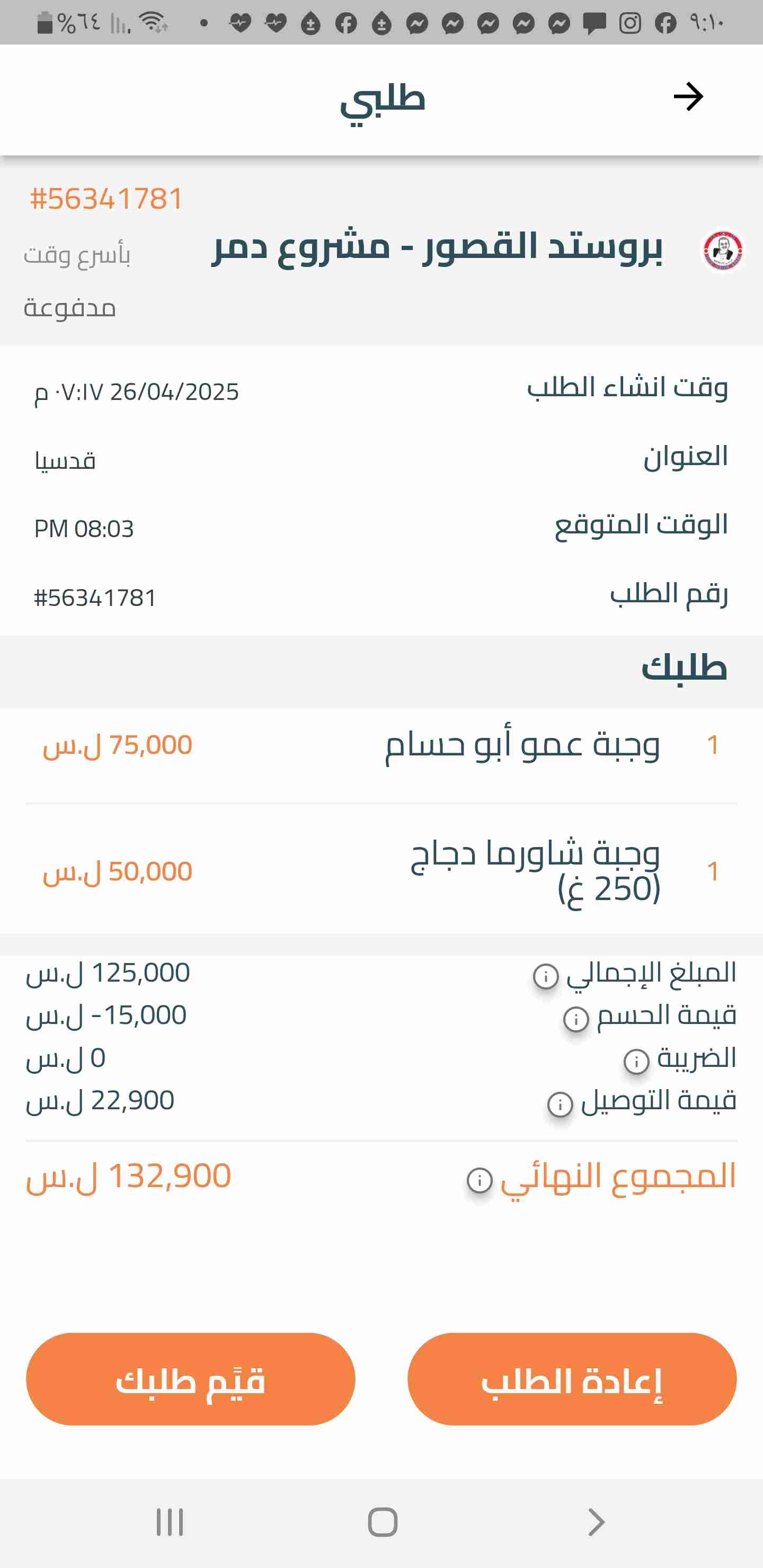Open info icon beside المبلغ الإجمالي
This screenshot has height=1568, width=763.
point(546,976)
